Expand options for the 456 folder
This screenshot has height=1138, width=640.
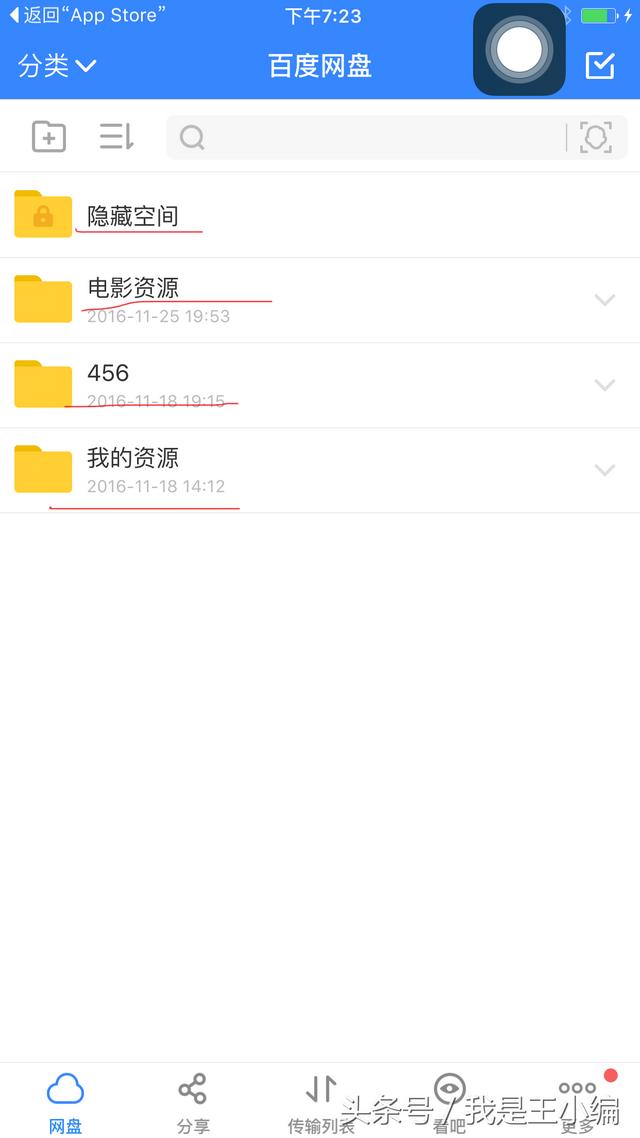click(605, 385)
